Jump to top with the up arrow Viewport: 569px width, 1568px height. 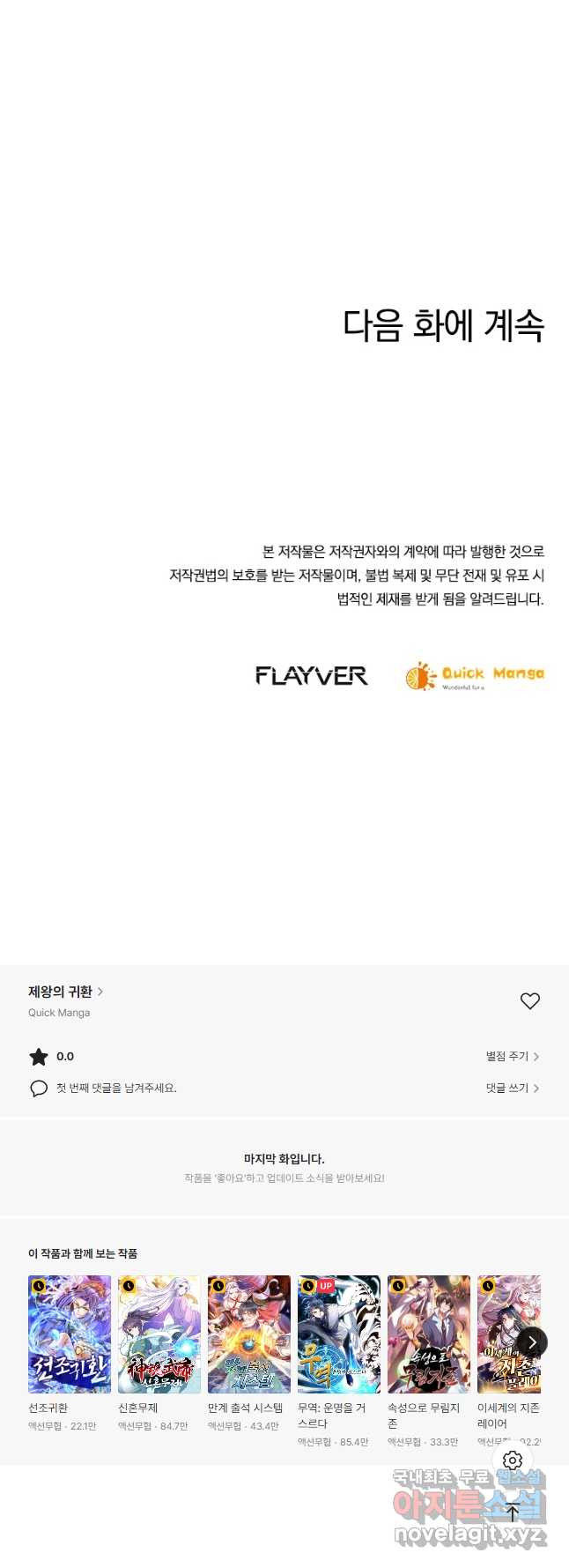[x=513, y=1511]
